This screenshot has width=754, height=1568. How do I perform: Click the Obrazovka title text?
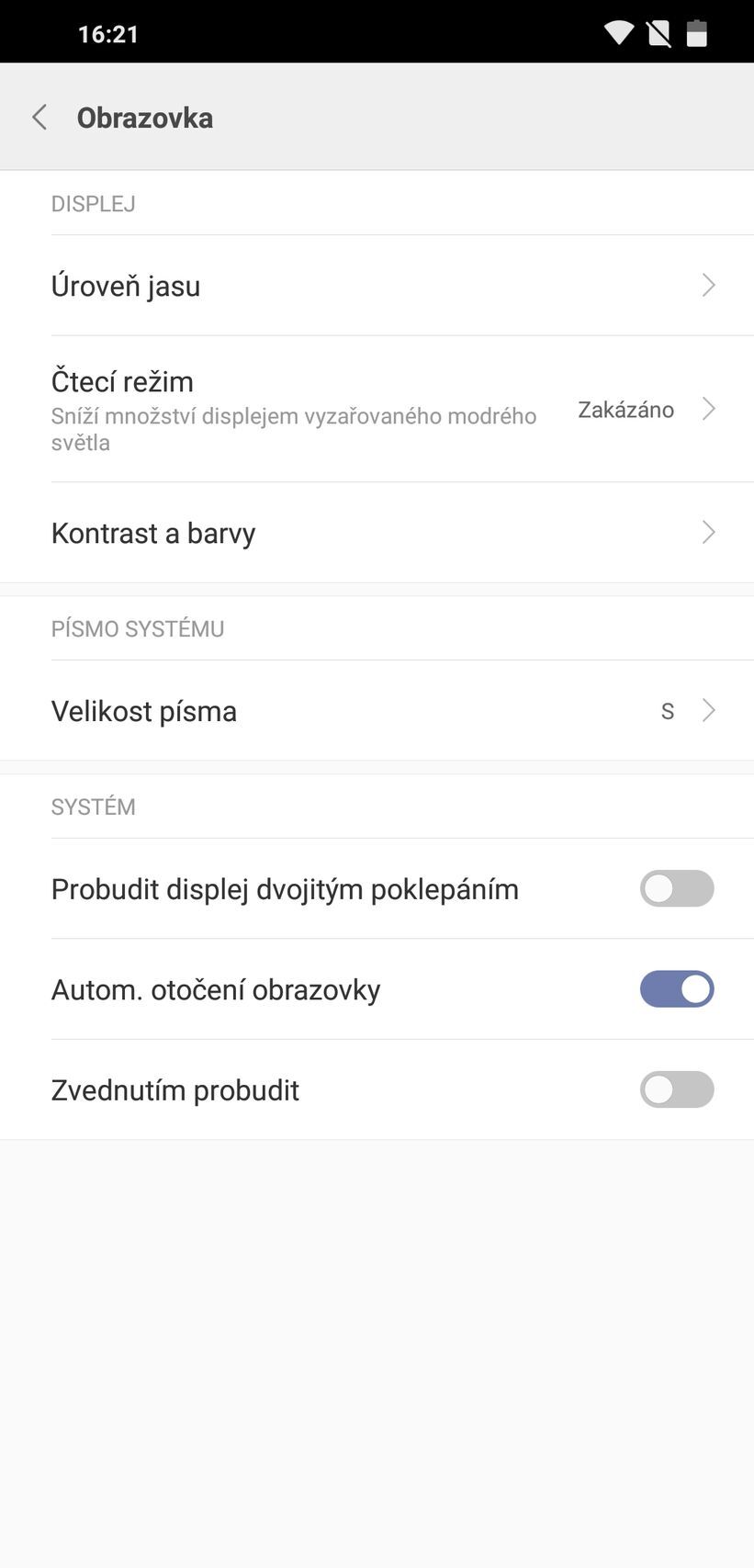[x=144, y=117]
